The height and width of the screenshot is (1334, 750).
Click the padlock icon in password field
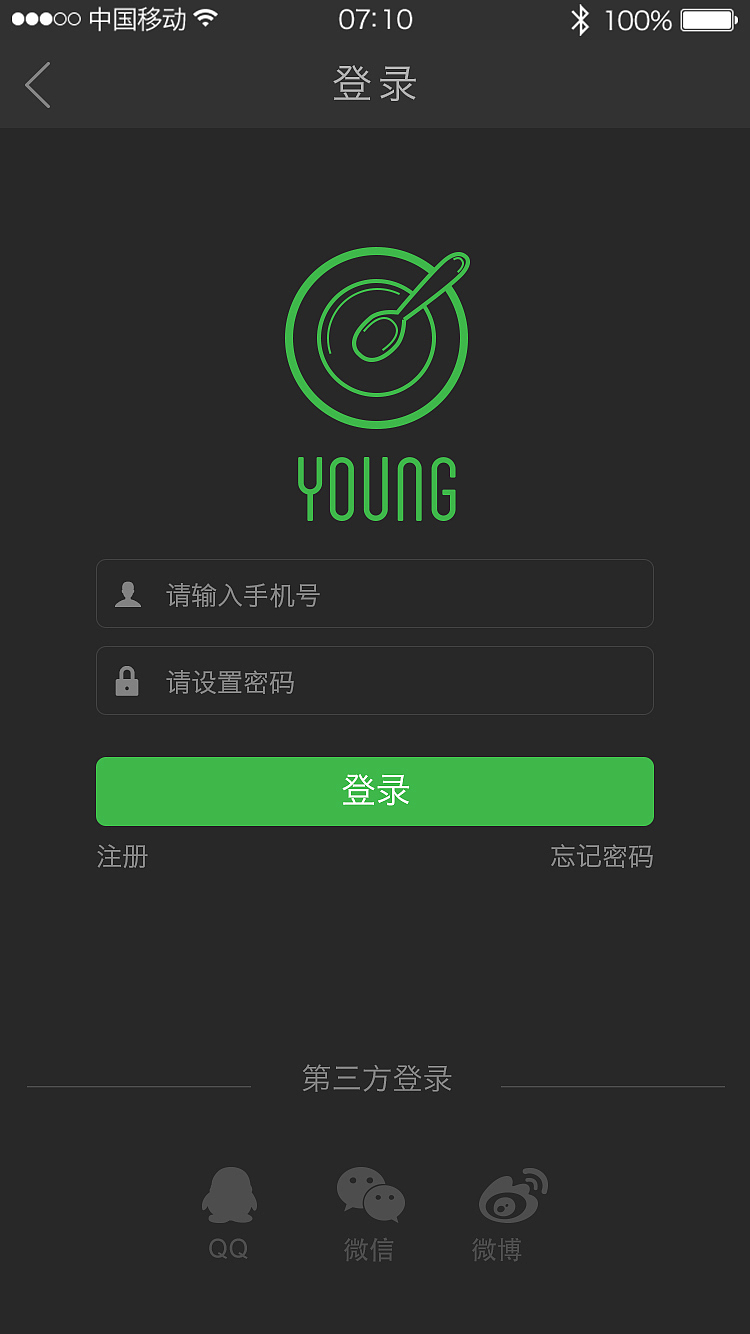point(128,681)
